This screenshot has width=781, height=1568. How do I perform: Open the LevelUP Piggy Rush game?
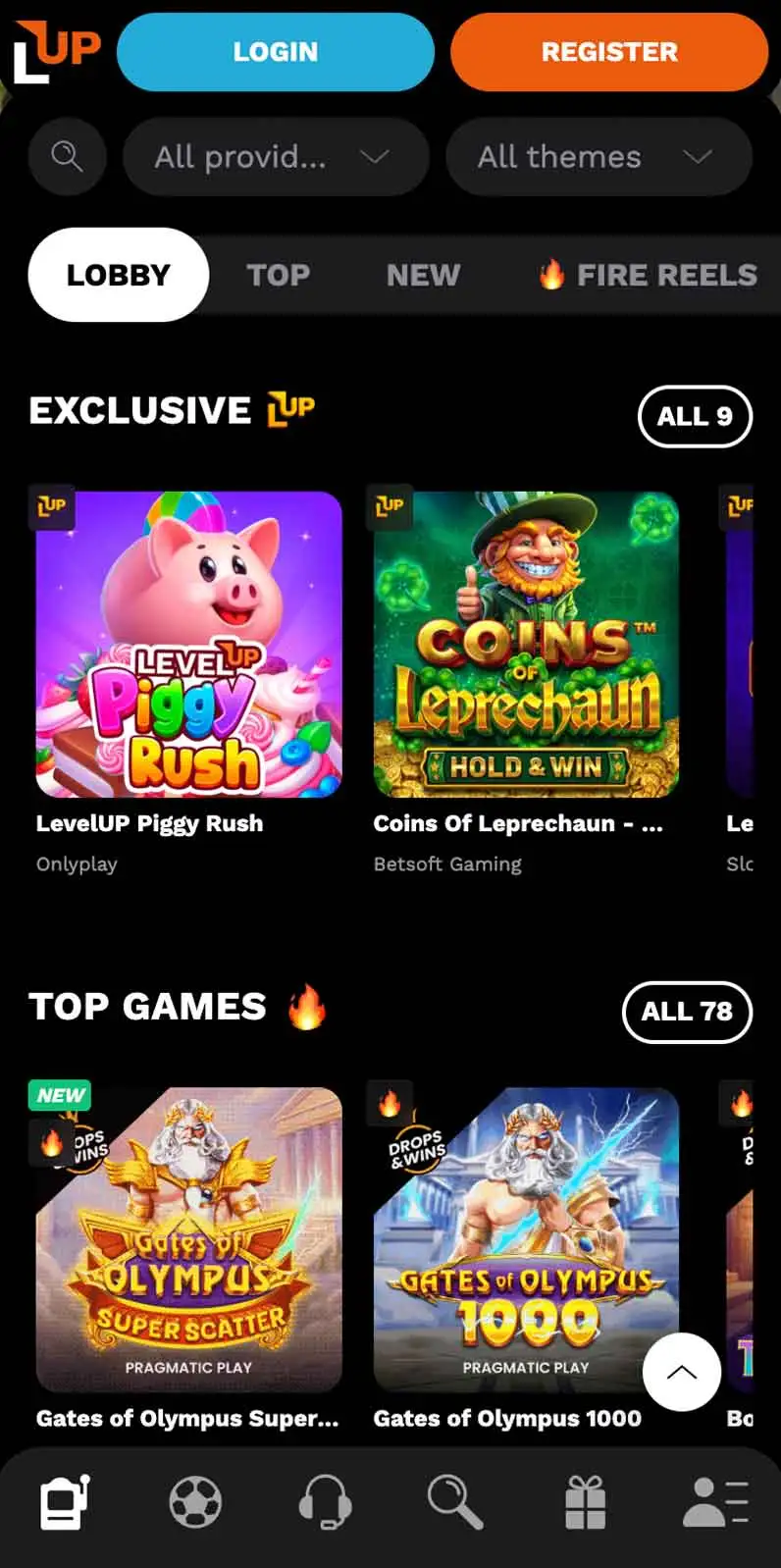pos(189,645)
